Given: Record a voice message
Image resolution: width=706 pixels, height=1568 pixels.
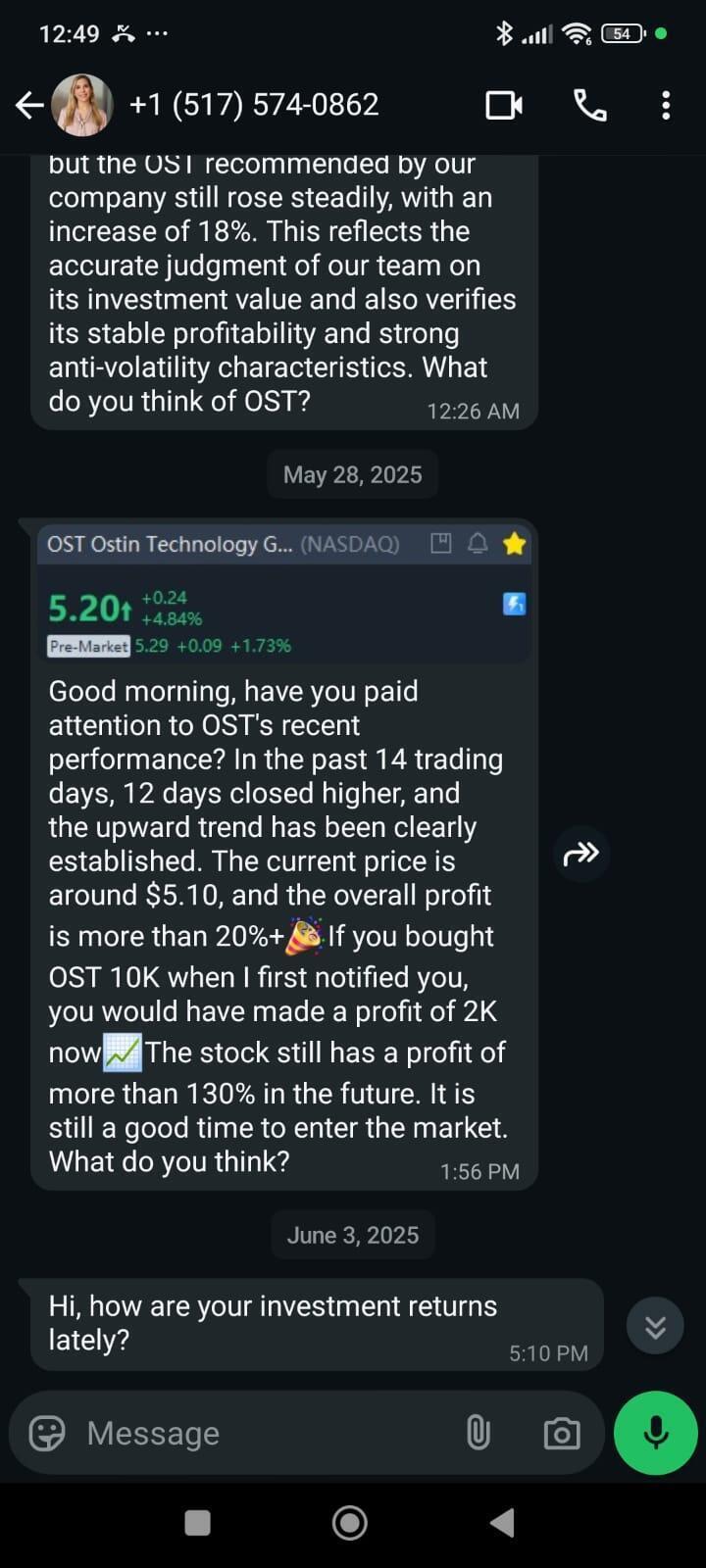Looking at the screenshot, I should 655,1434.
